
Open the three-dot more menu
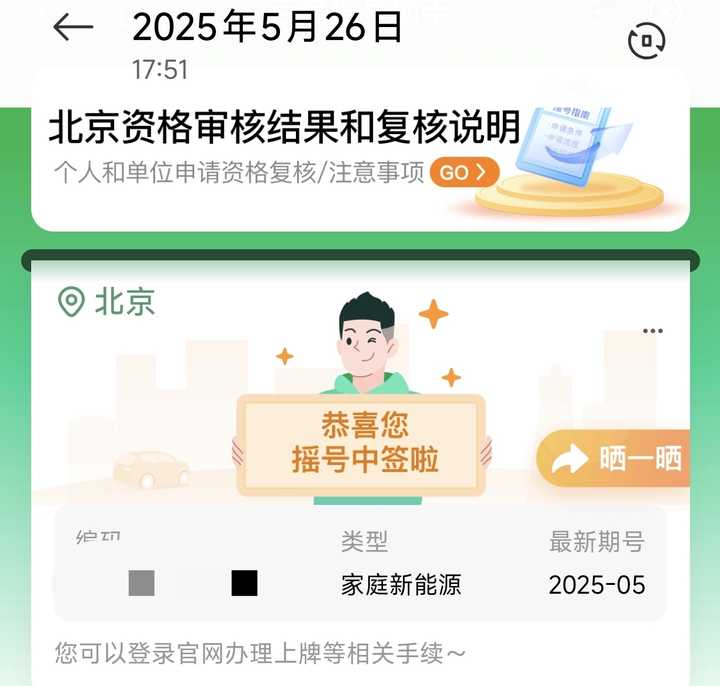(653, 331)
